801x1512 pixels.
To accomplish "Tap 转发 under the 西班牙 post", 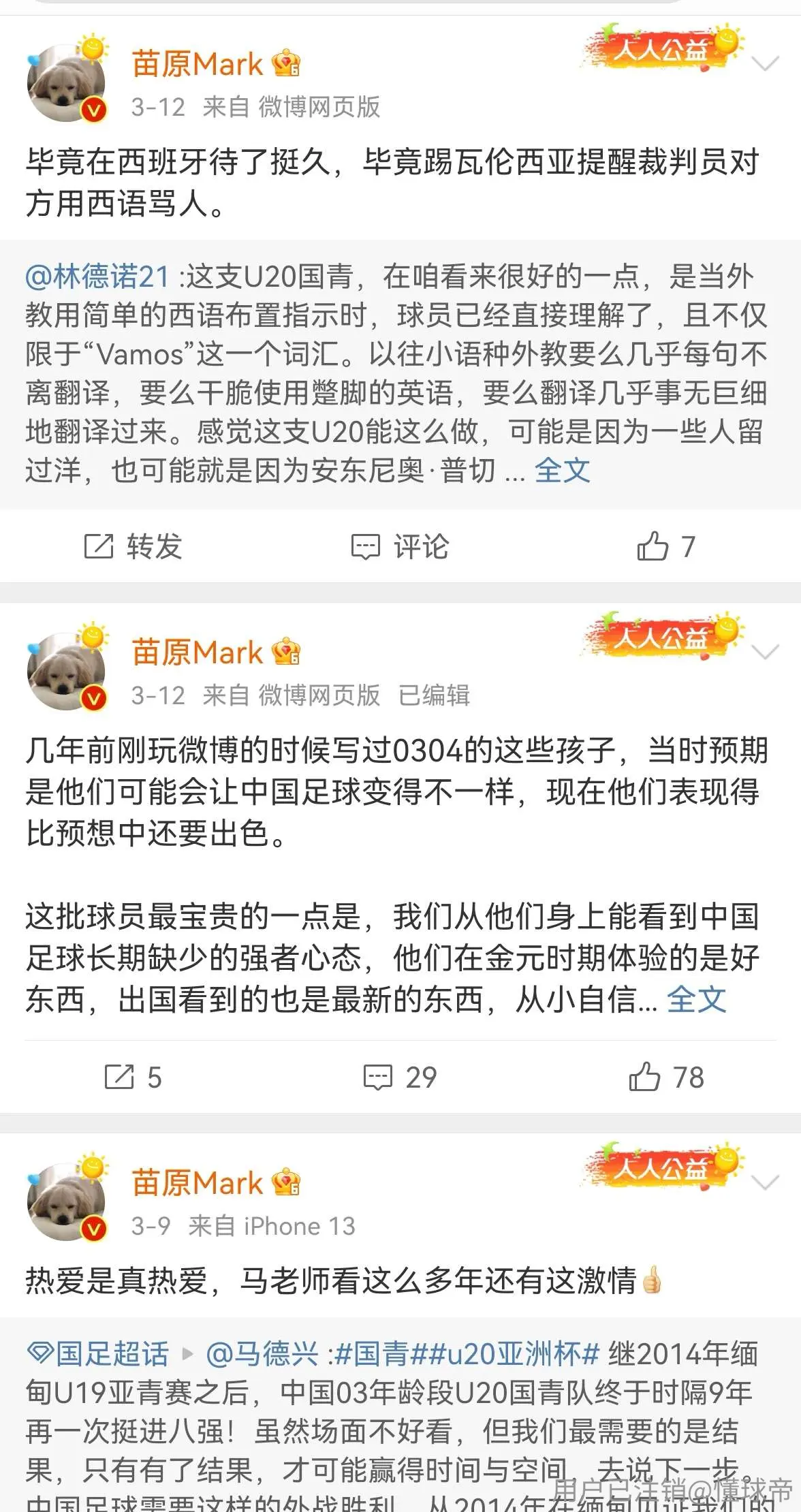I will click(133, 546).
